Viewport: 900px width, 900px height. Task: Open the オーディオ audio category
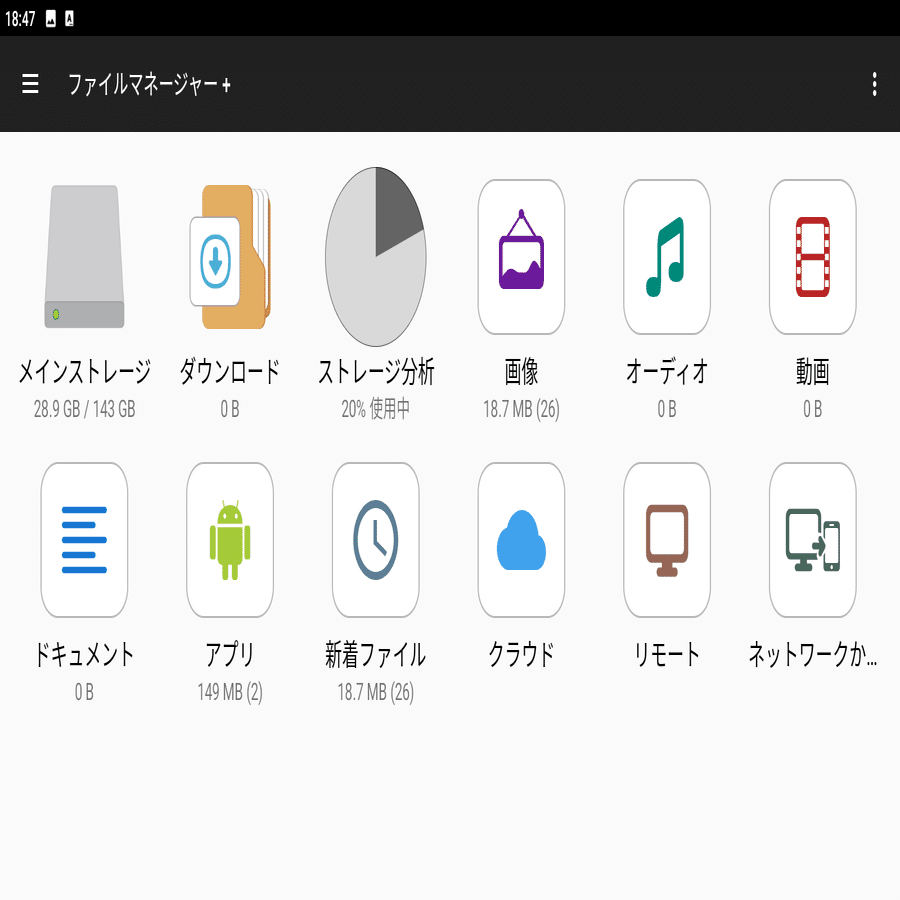pos(667,258)
